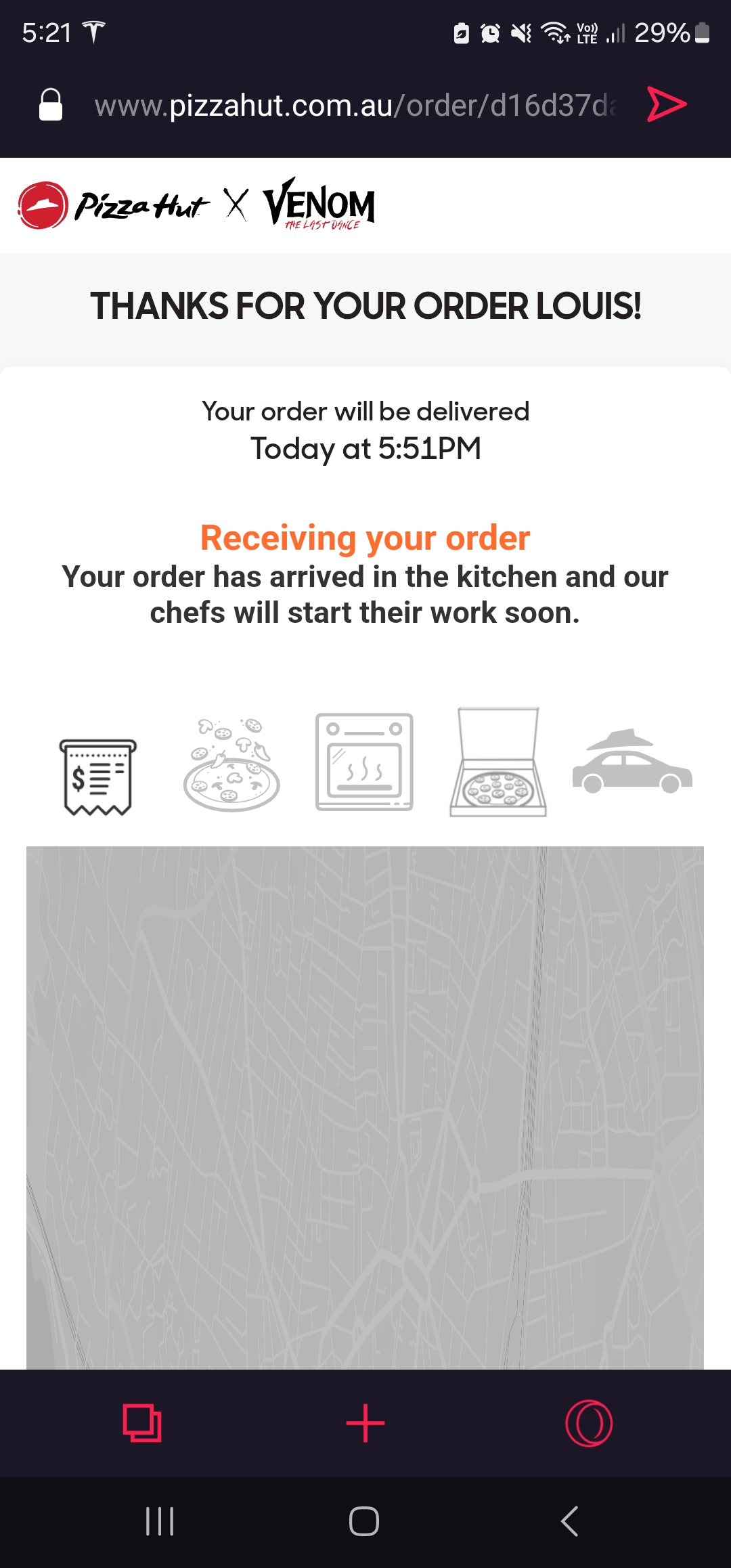Go back using the system back button
The width and height of the screenshot is (731, 1568).
tap(570, 1521)
